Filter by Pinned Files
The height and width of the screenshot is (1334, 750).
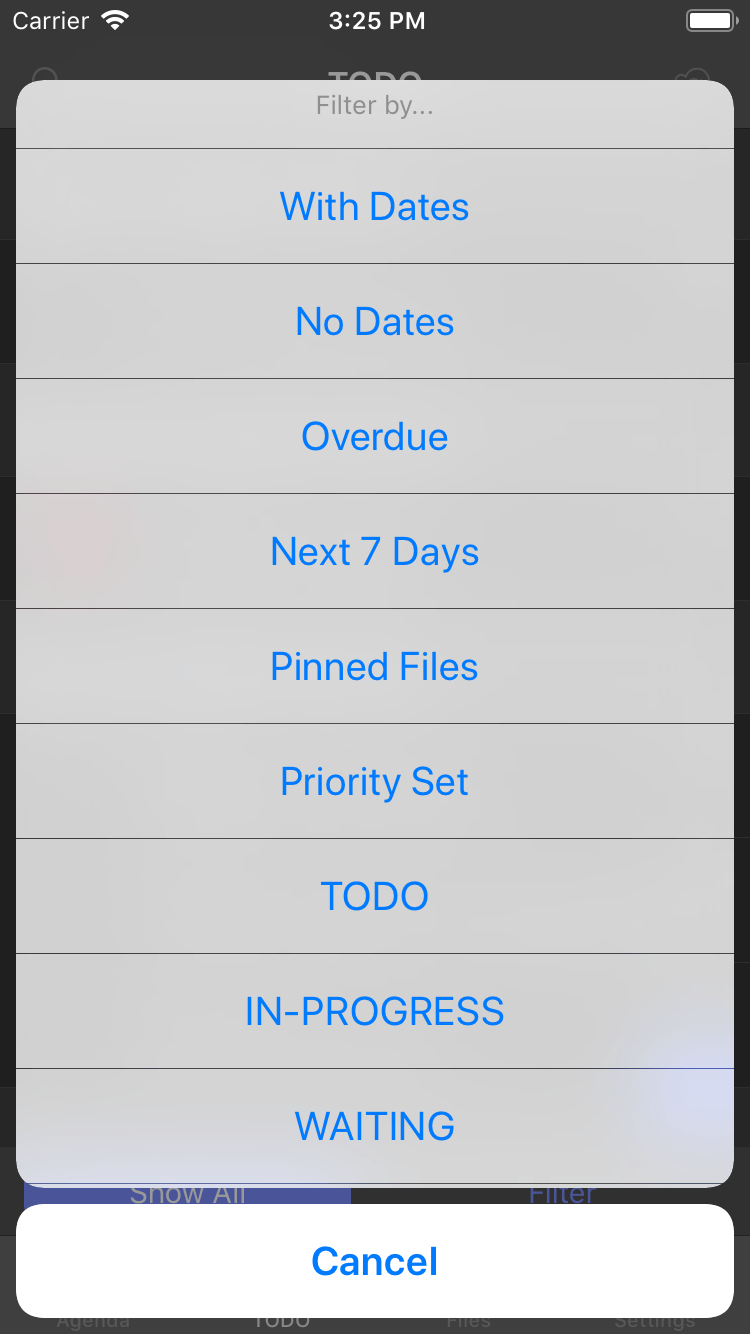pyautogui.click(x=375, y=667)
